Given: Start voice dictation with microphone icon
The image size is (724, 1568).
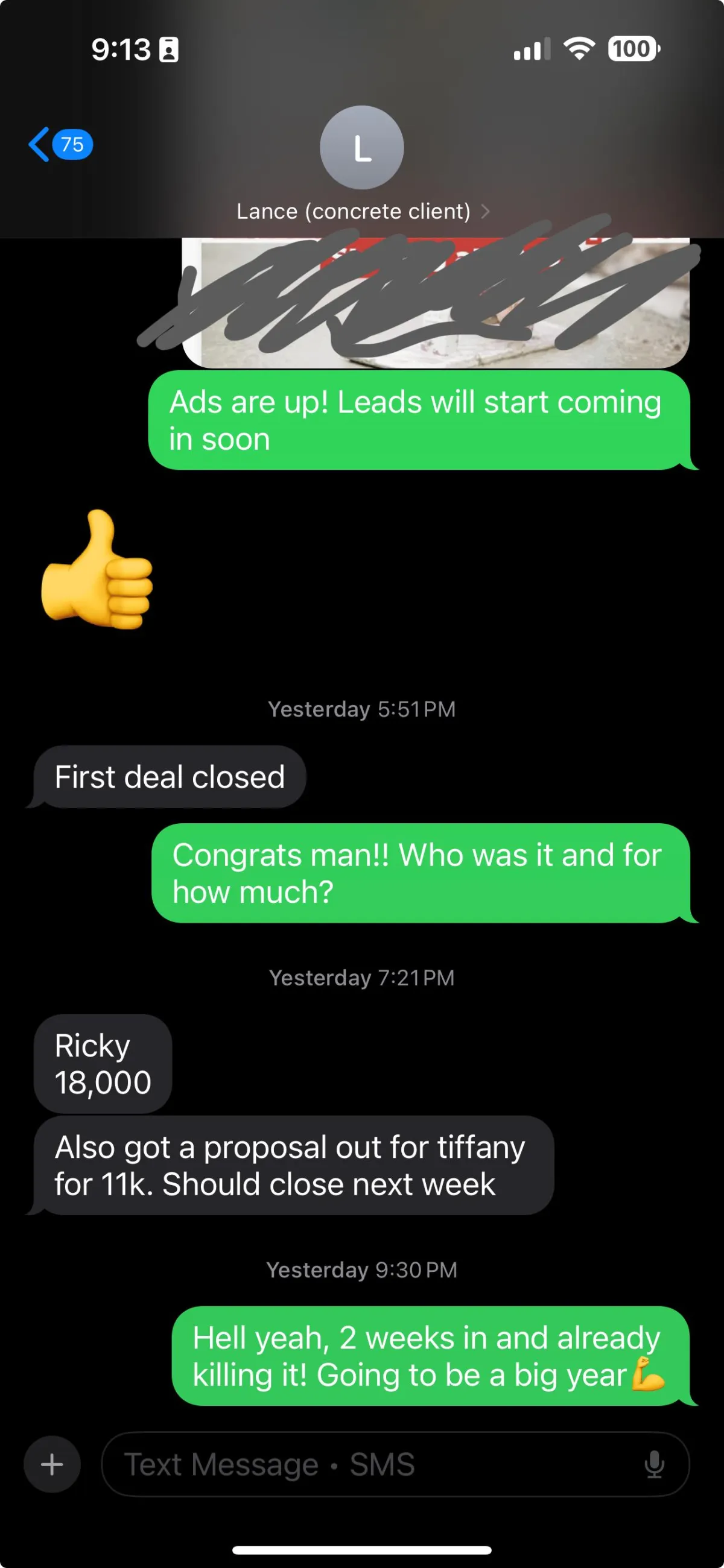Looking at the screenshot, I should point(654,1464).
